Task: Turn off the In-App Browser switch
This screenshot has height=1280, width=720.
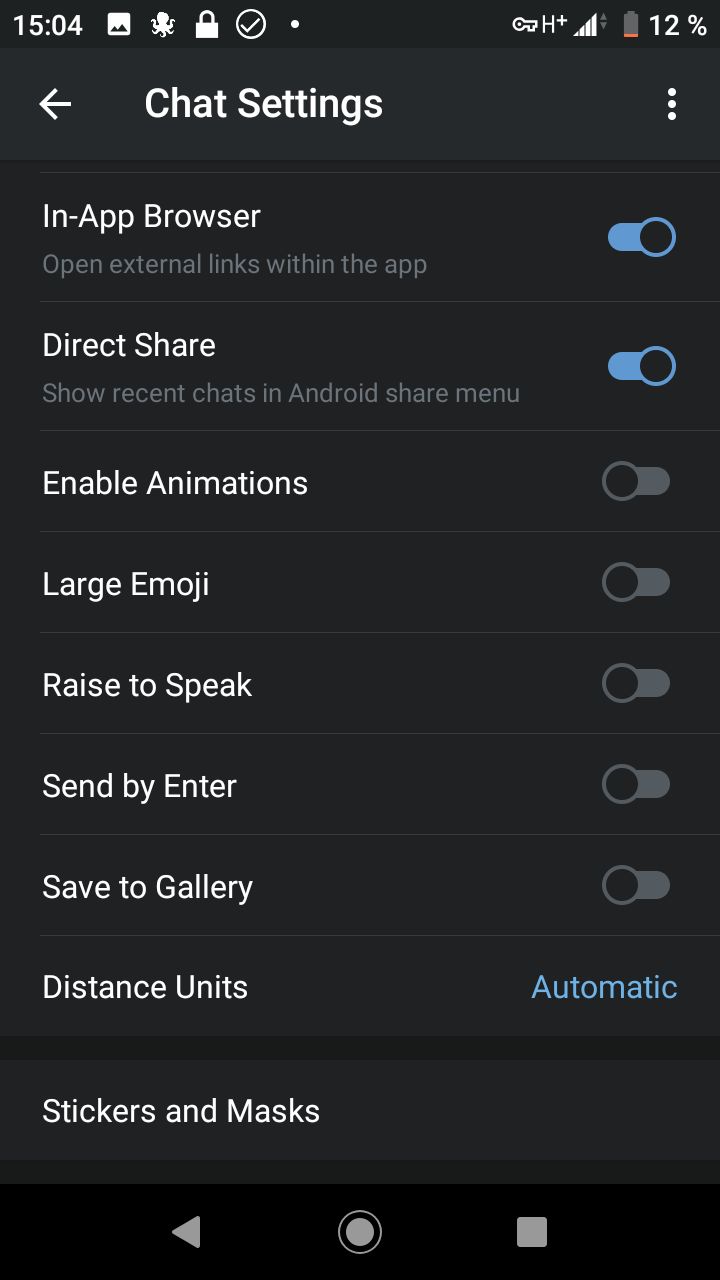Action: point(641,238)
